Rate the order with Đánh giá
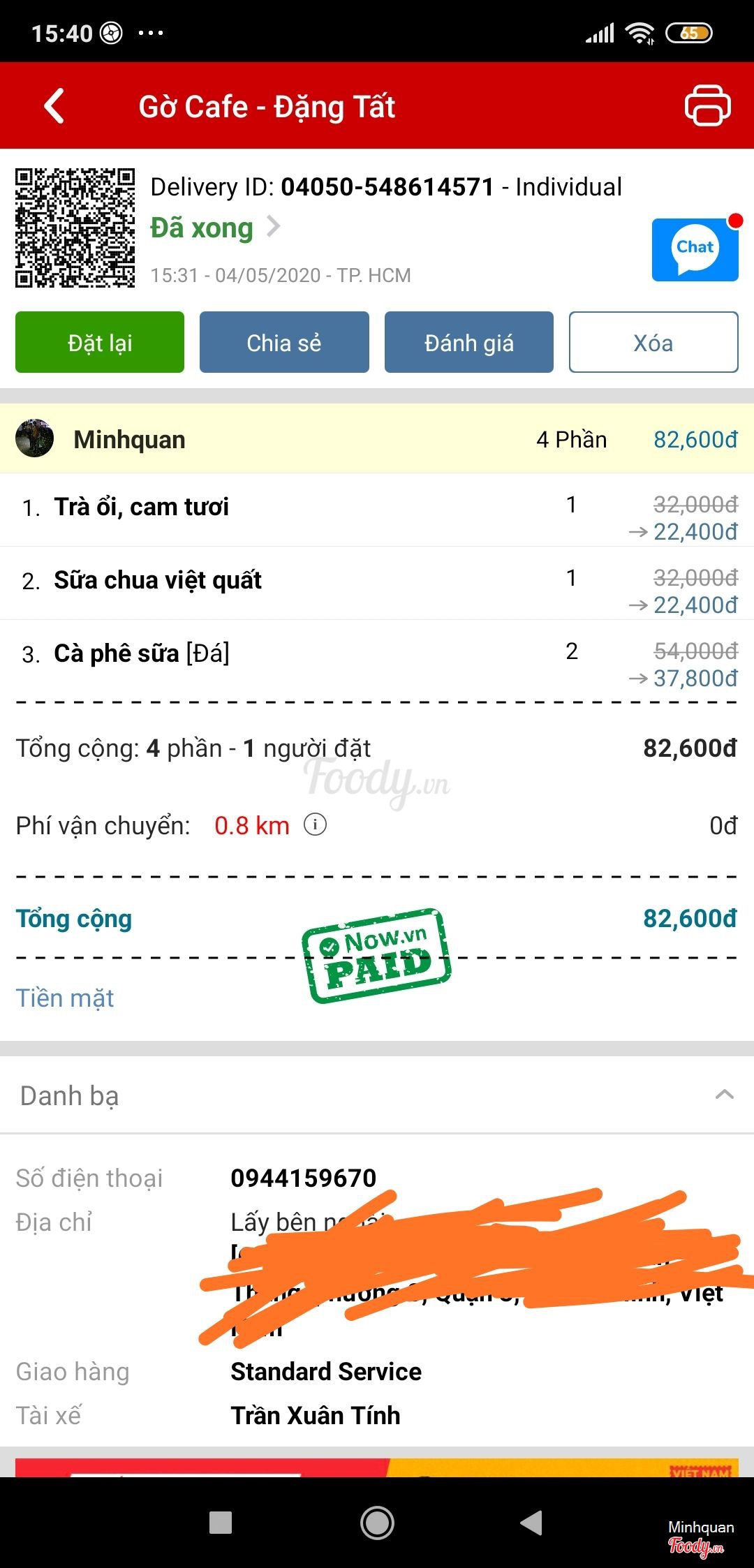 pyautogui.click(x=468, y=342)
